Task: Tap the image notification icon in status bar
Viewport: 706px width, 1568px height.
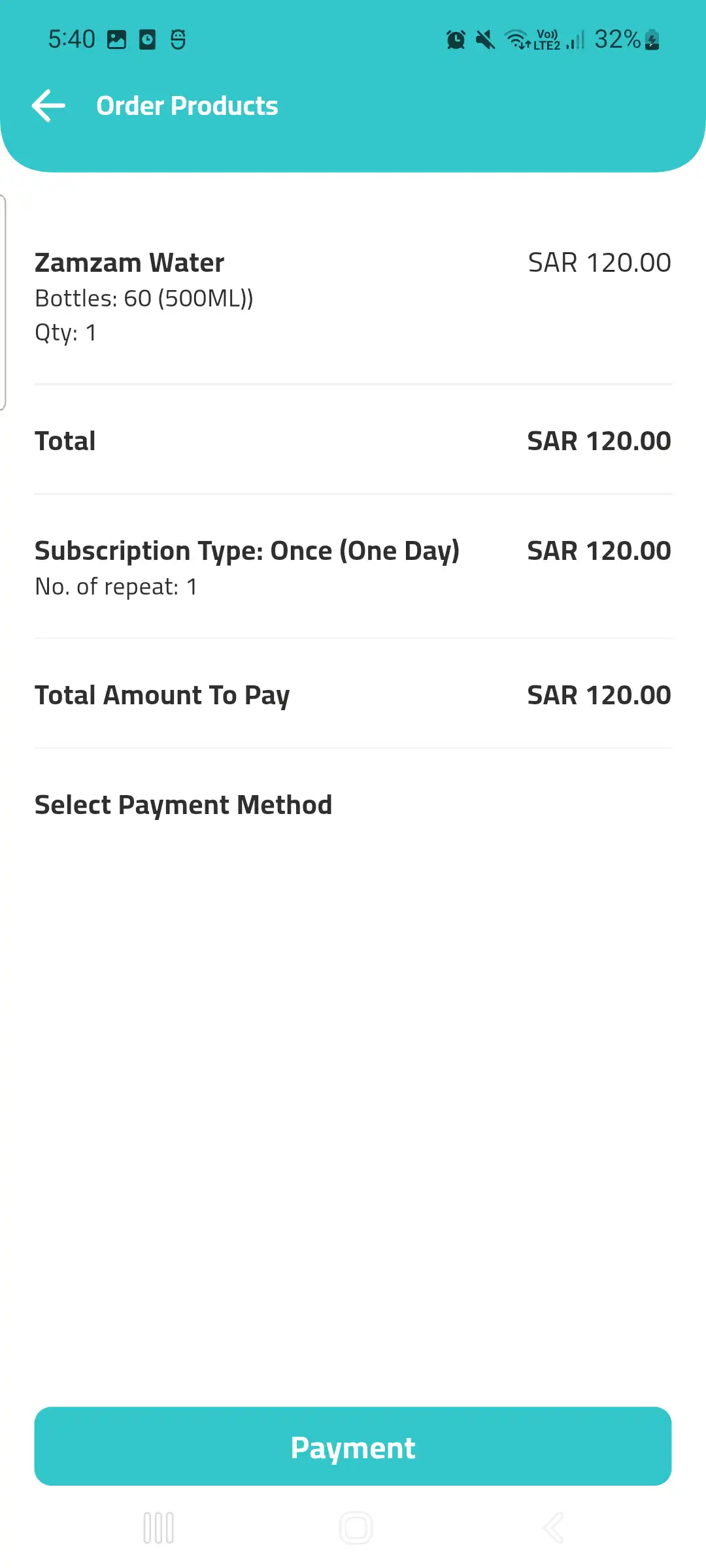Action: point(118,39)
